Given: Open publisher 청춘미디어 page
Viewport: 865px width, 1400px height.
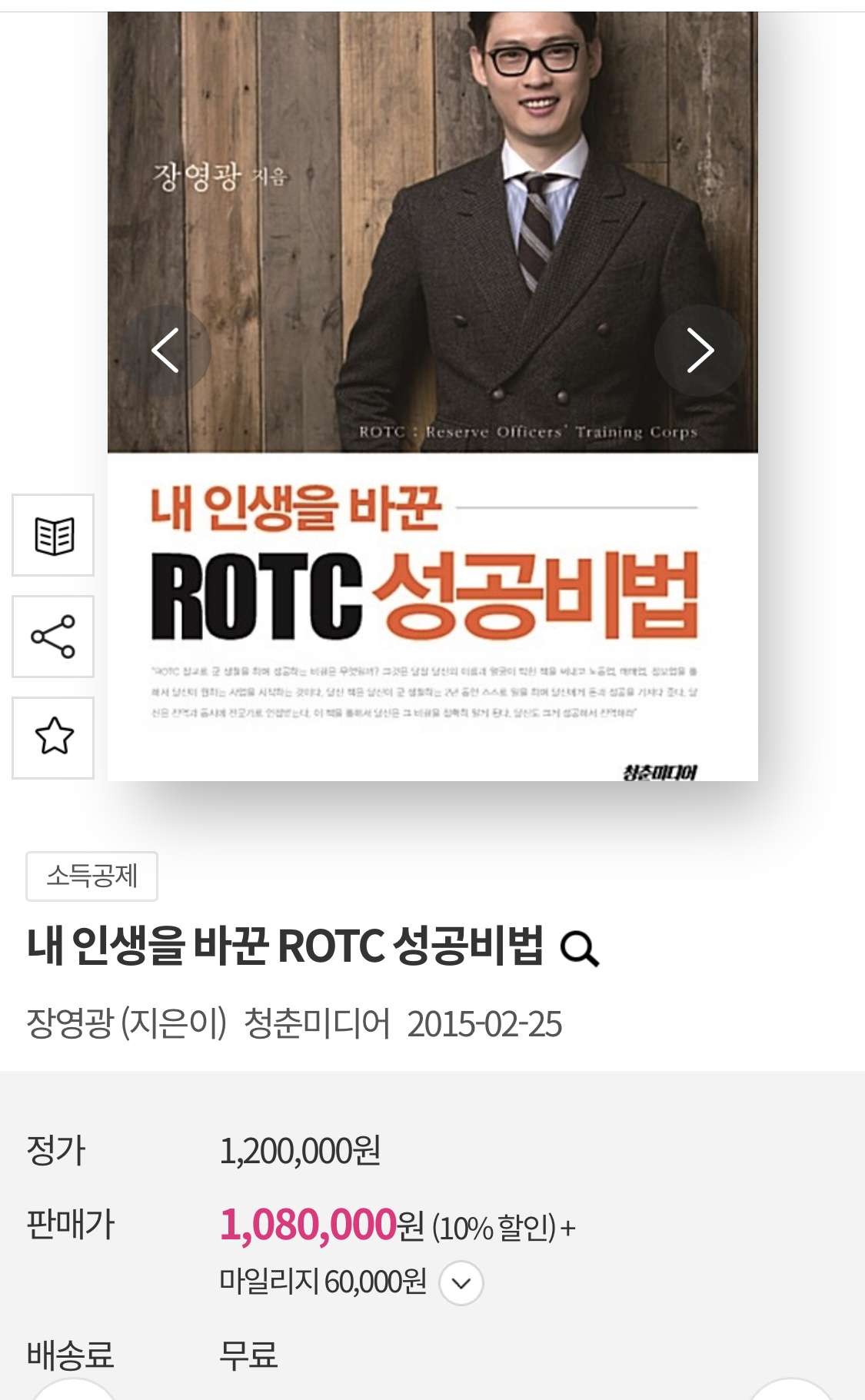Looking at the screenshot, I should point(317,1024).
